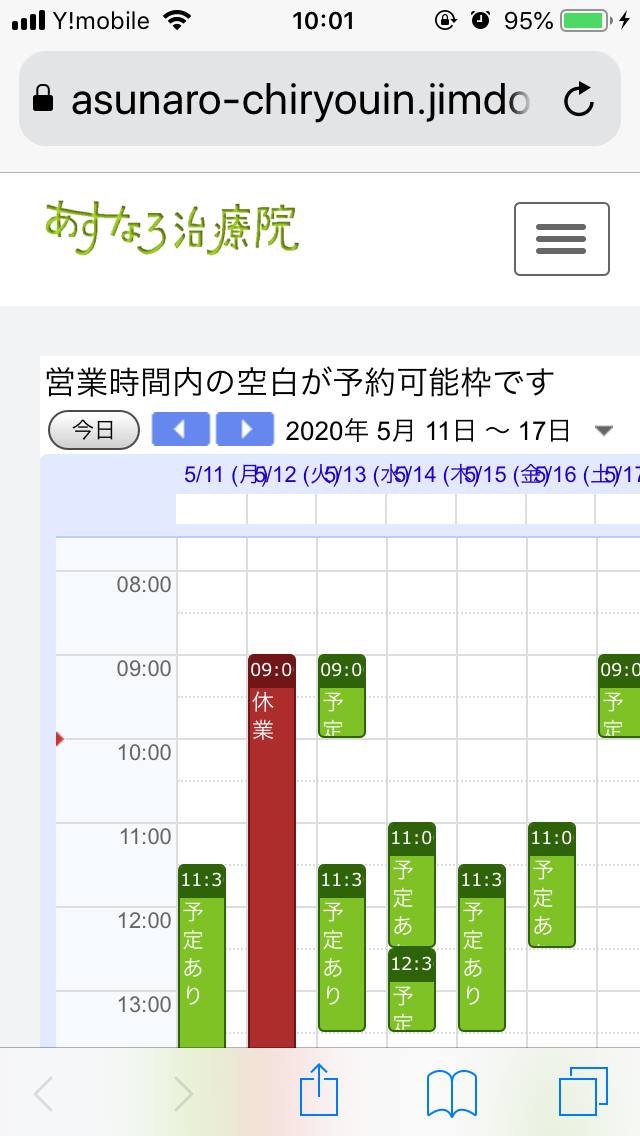Viewport: 640px width, 1136px height.
Task: Open the 11:30 予定あり event on 5/15
Action: 481,948
